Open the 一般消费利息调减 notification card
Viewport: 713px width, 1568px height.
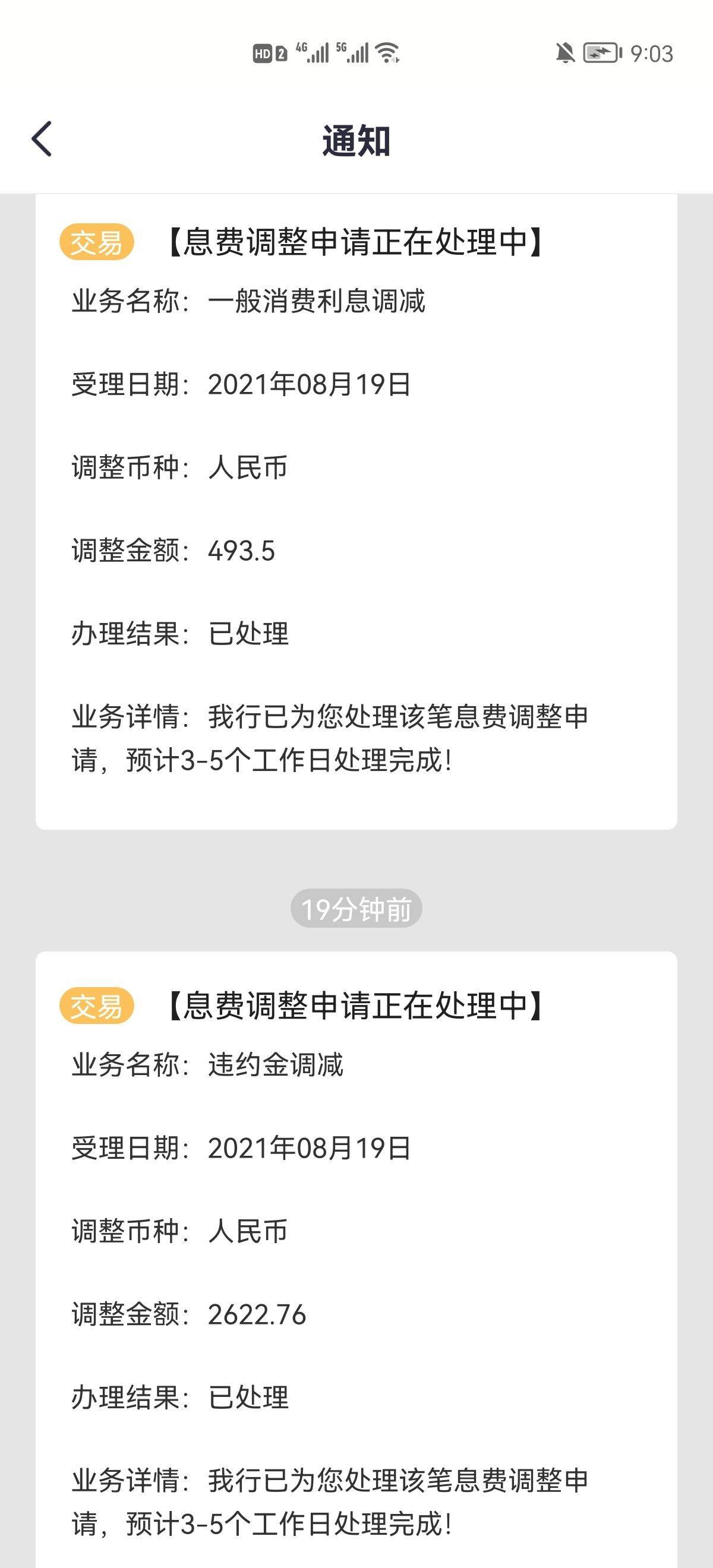point(356,511)
